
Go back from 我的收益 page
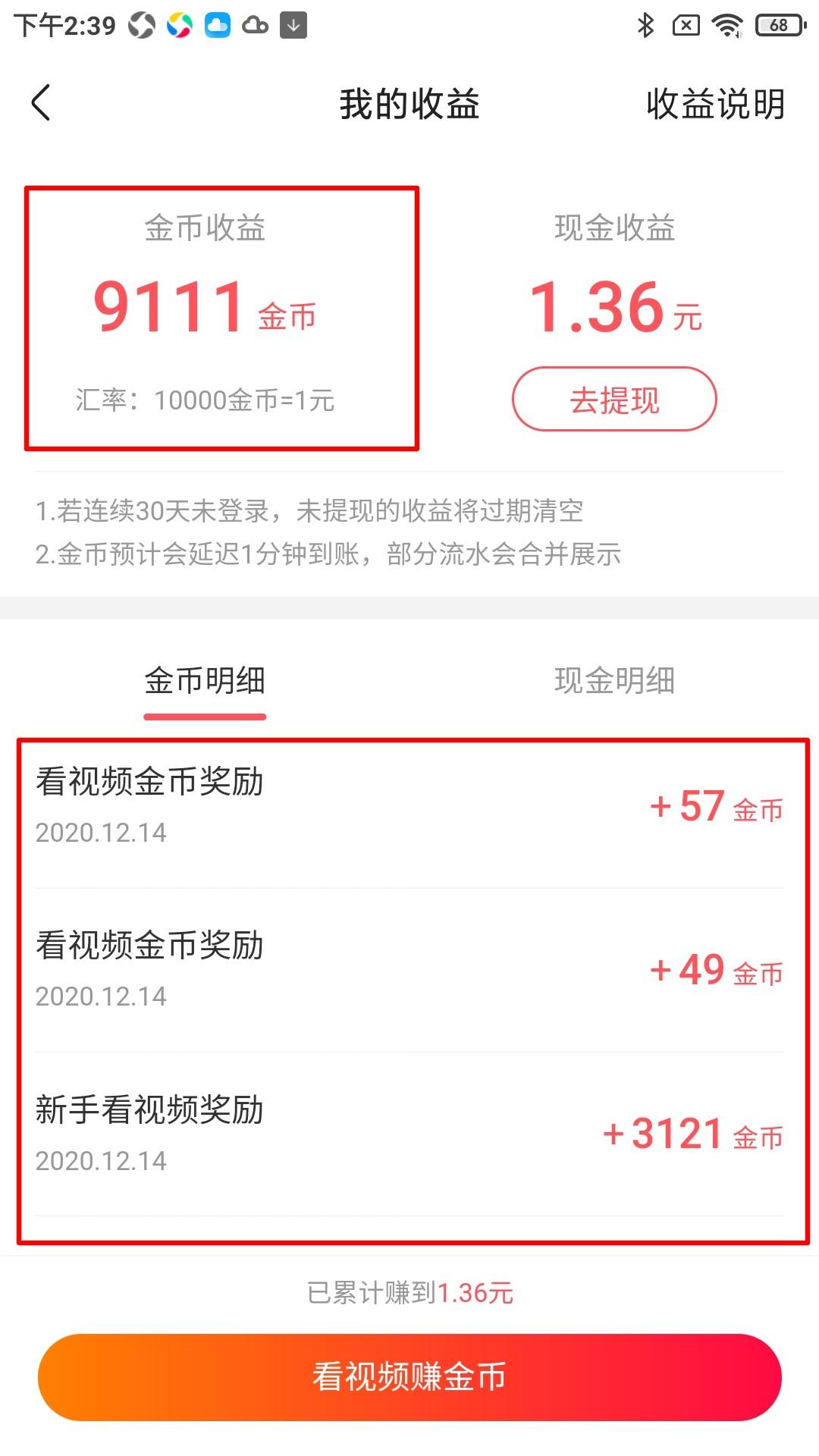tap(42, 103)
